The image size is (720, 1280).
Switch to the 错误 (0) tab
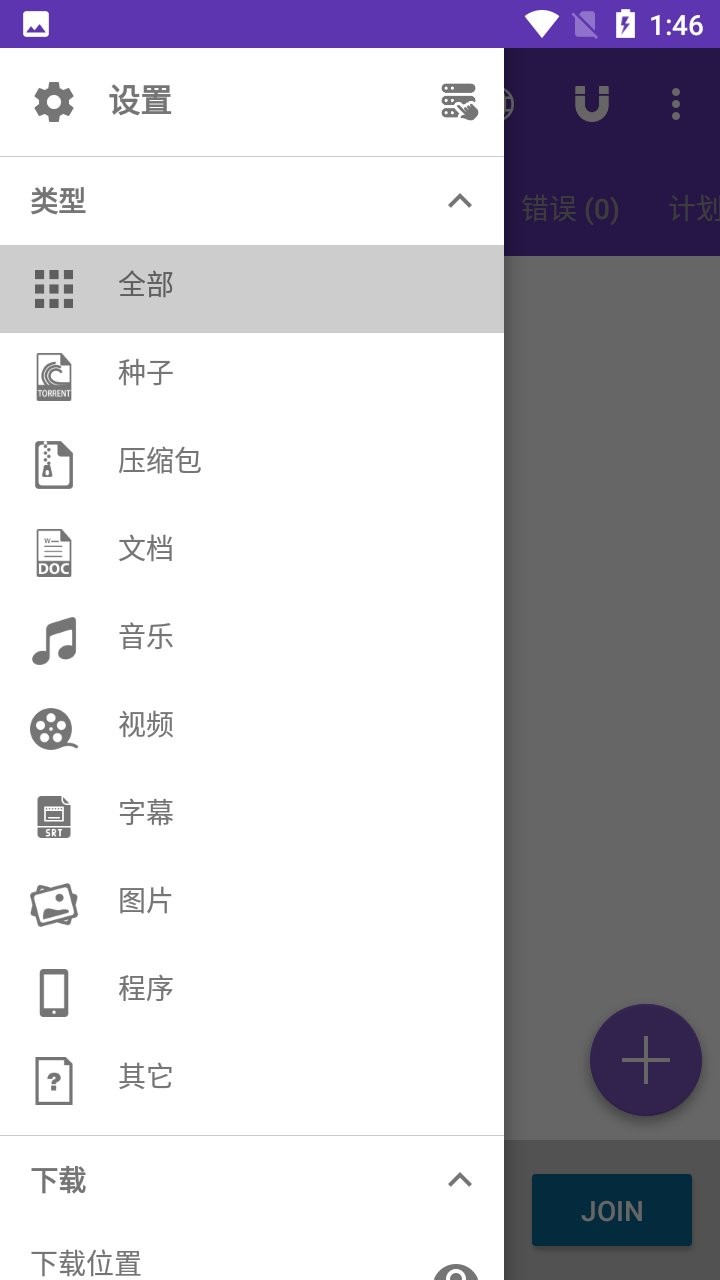click(570, 210)
